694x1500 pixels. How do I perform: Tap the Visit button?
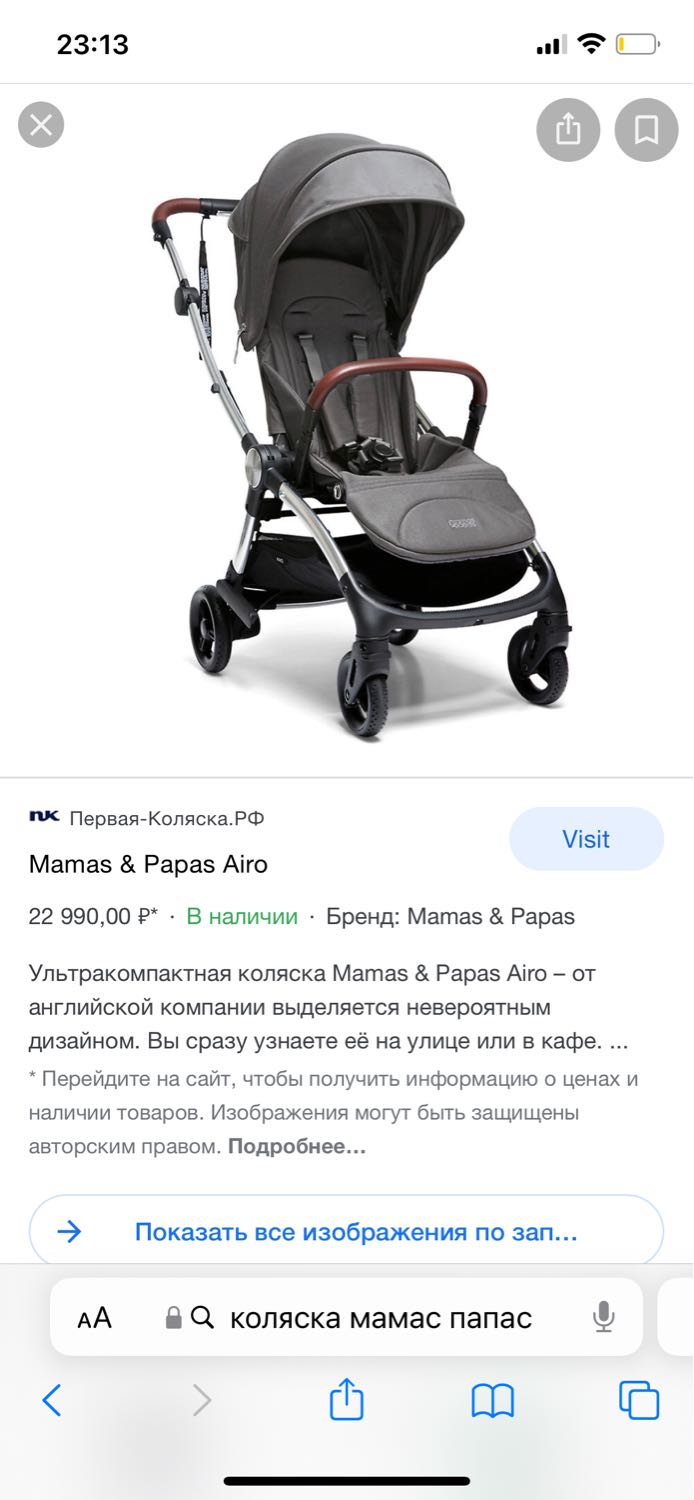click(586, 839)
